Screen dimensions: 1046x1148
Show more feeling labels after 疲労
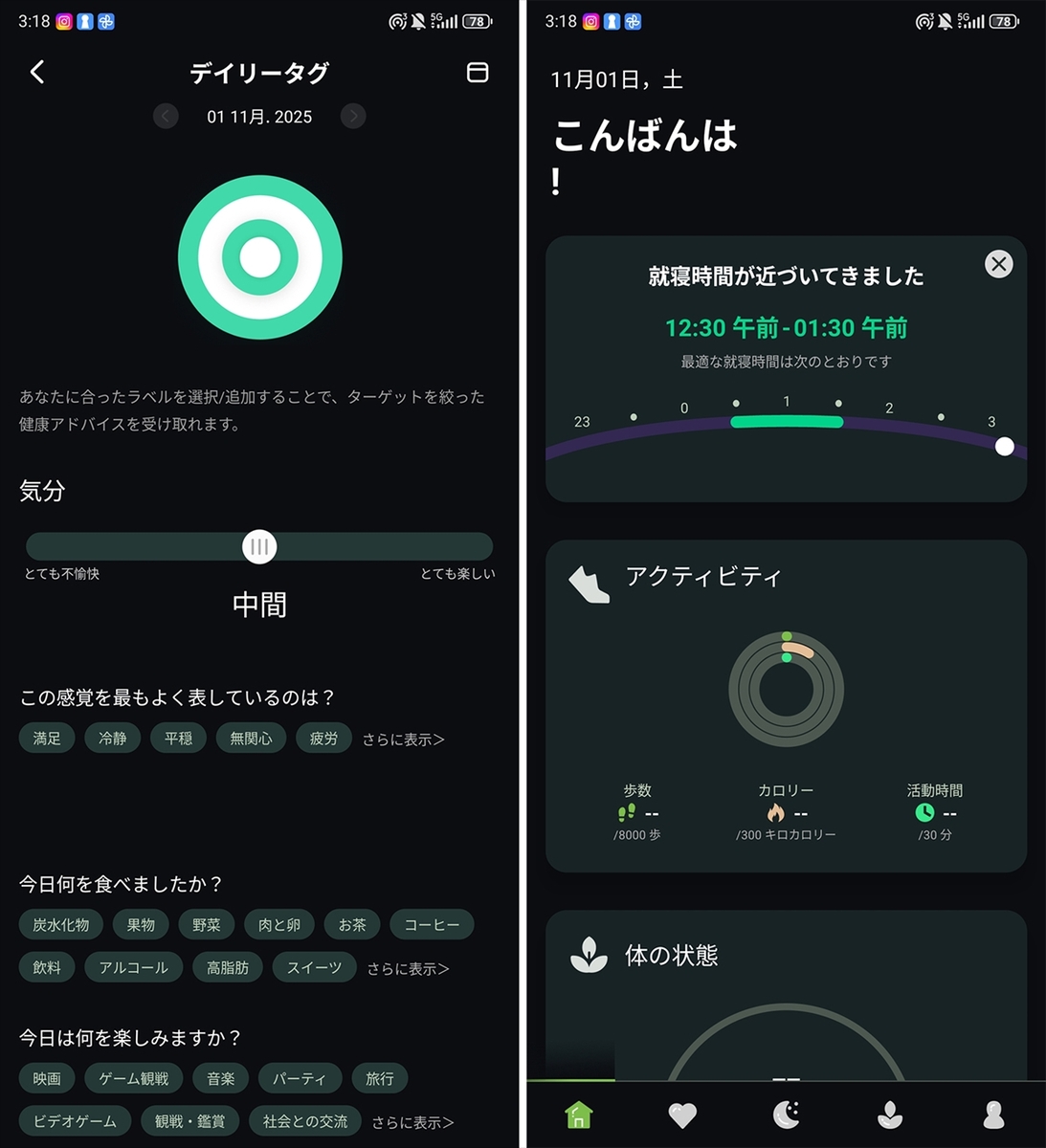pos(403,740)
